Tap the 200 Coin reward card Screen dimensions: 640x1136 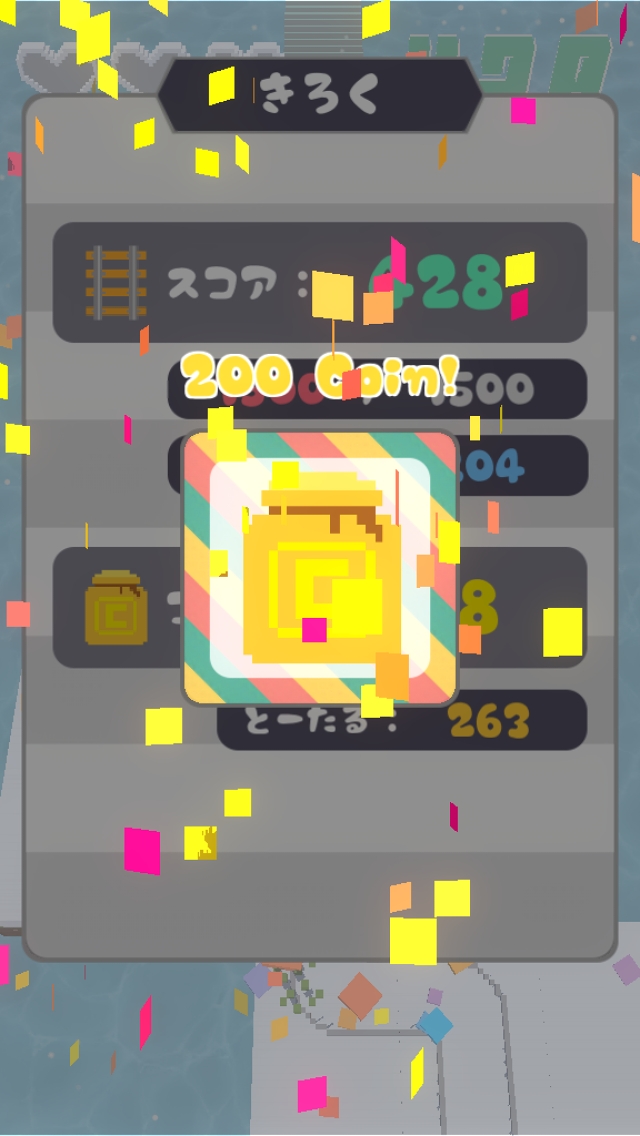tap(320, 568)
